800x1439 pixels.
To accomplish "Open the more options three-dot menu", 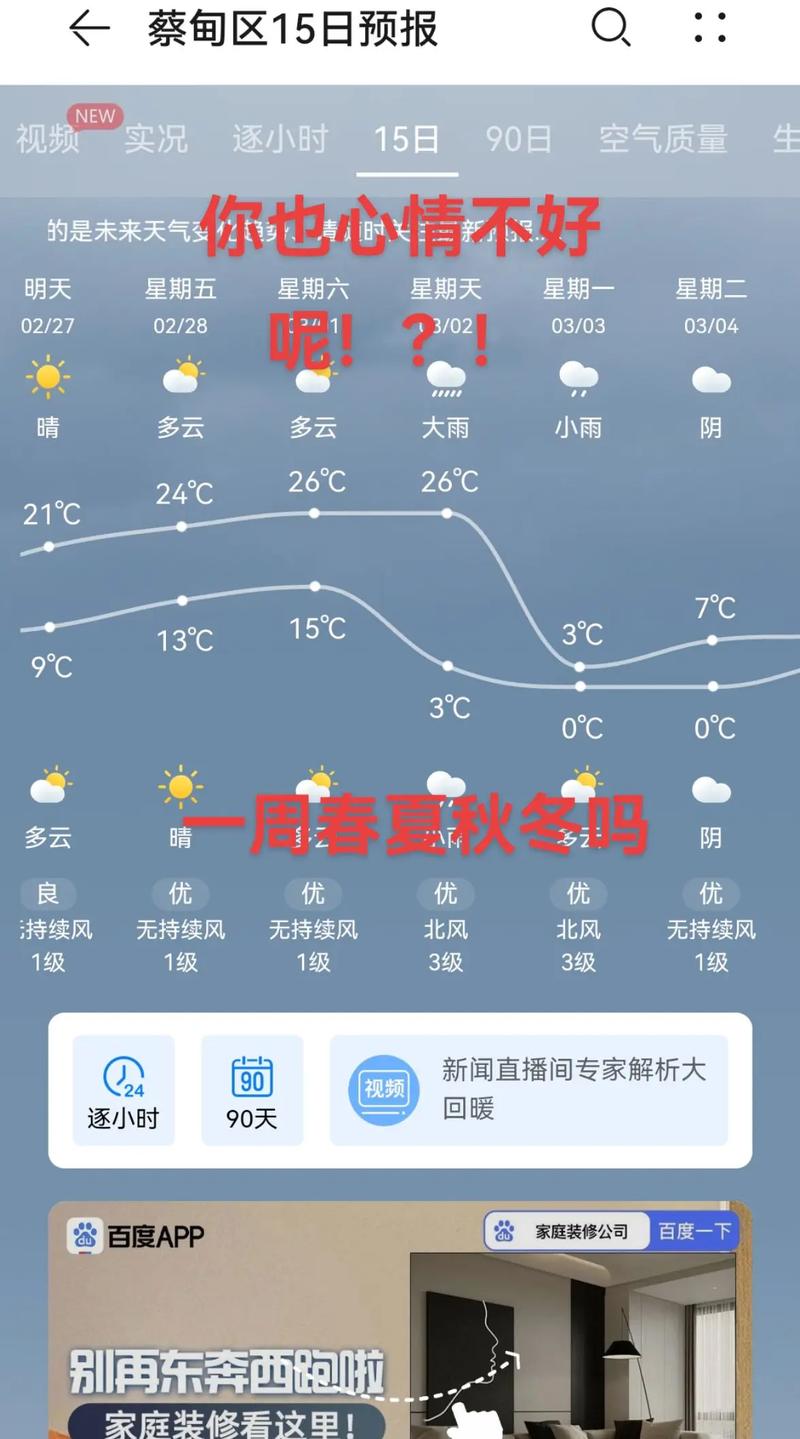I will pyautogui.click(x=710, y=29).
